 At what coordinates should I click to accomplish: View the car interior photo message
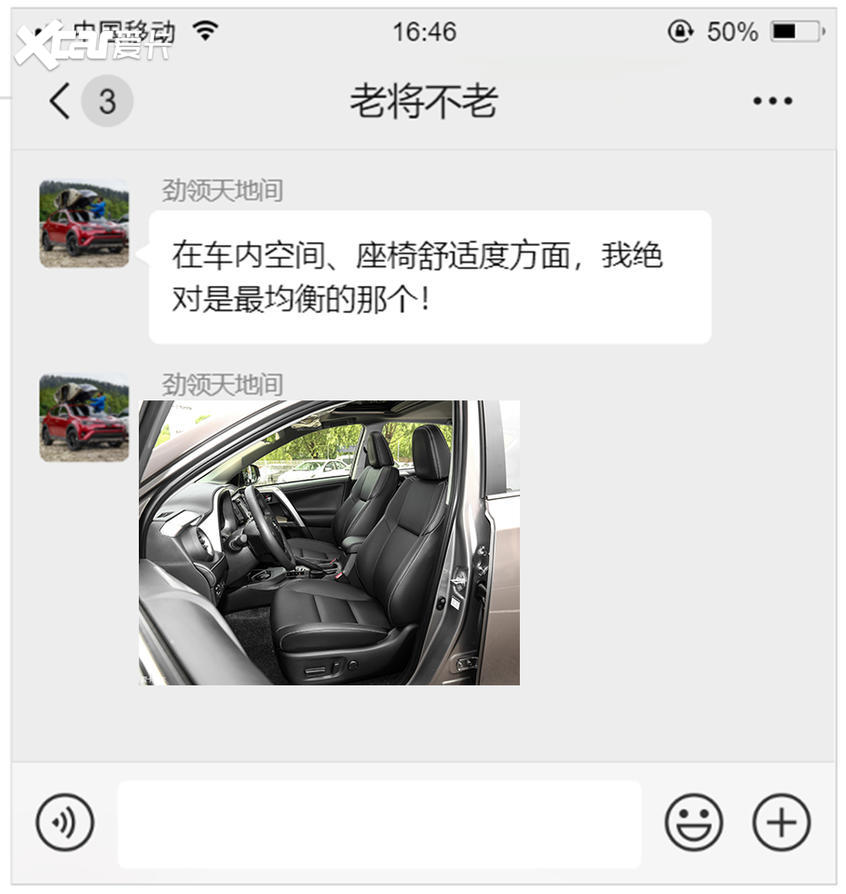click(x=329, y=542)
